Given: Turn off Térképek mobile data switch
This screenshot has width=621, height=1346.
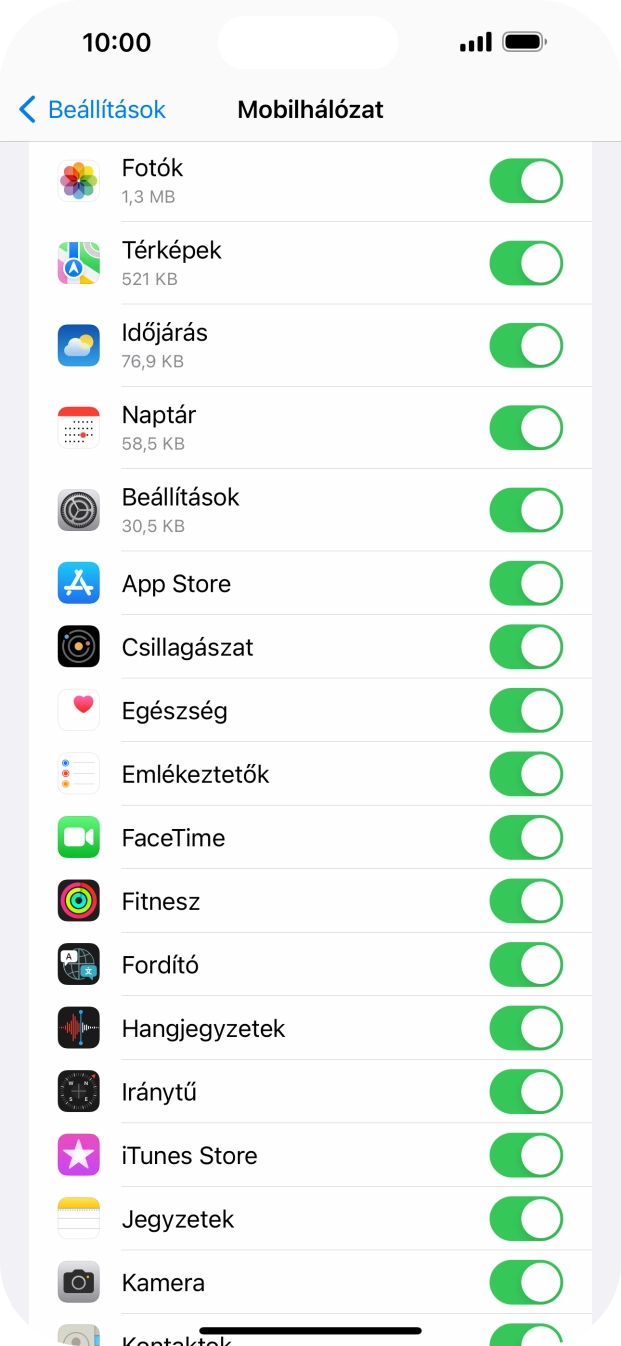Looking at the screenshot, I should (x=526, y=263).
